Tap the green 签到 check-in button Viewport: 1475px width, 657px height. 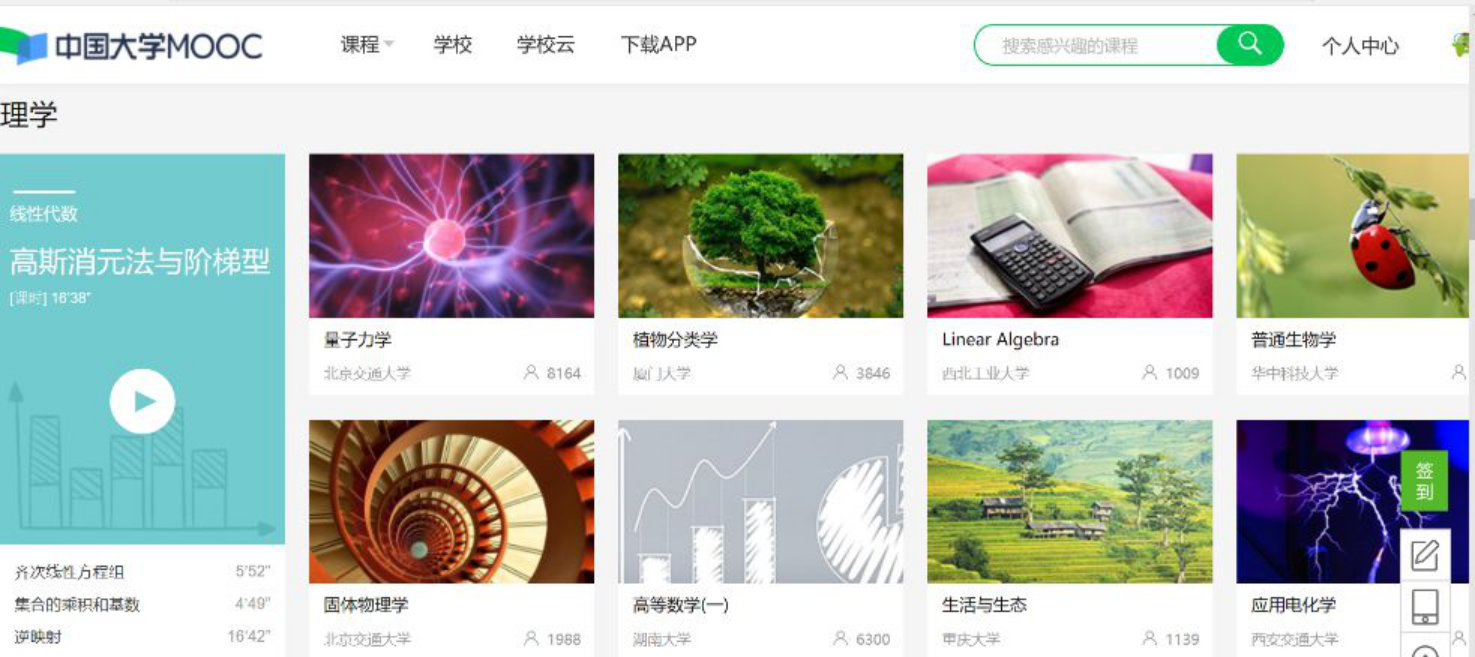(1424, 481)
